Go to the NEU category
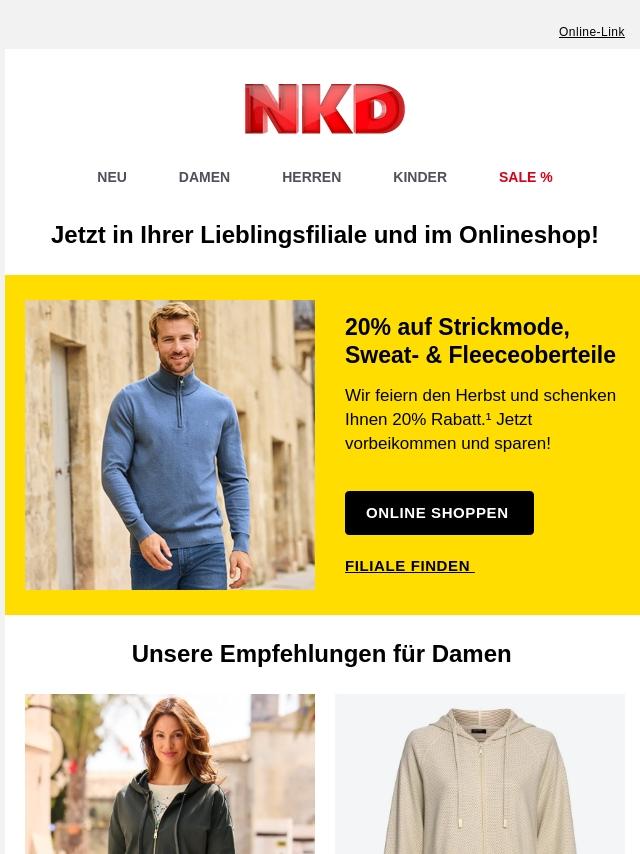 (112, 177)
